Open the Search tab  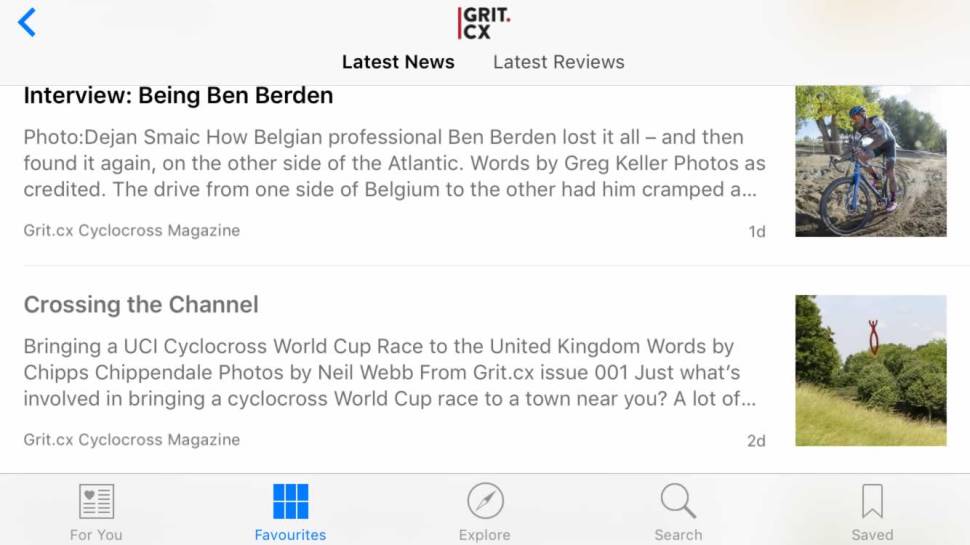pyautogui.click(x=678, y=511)
